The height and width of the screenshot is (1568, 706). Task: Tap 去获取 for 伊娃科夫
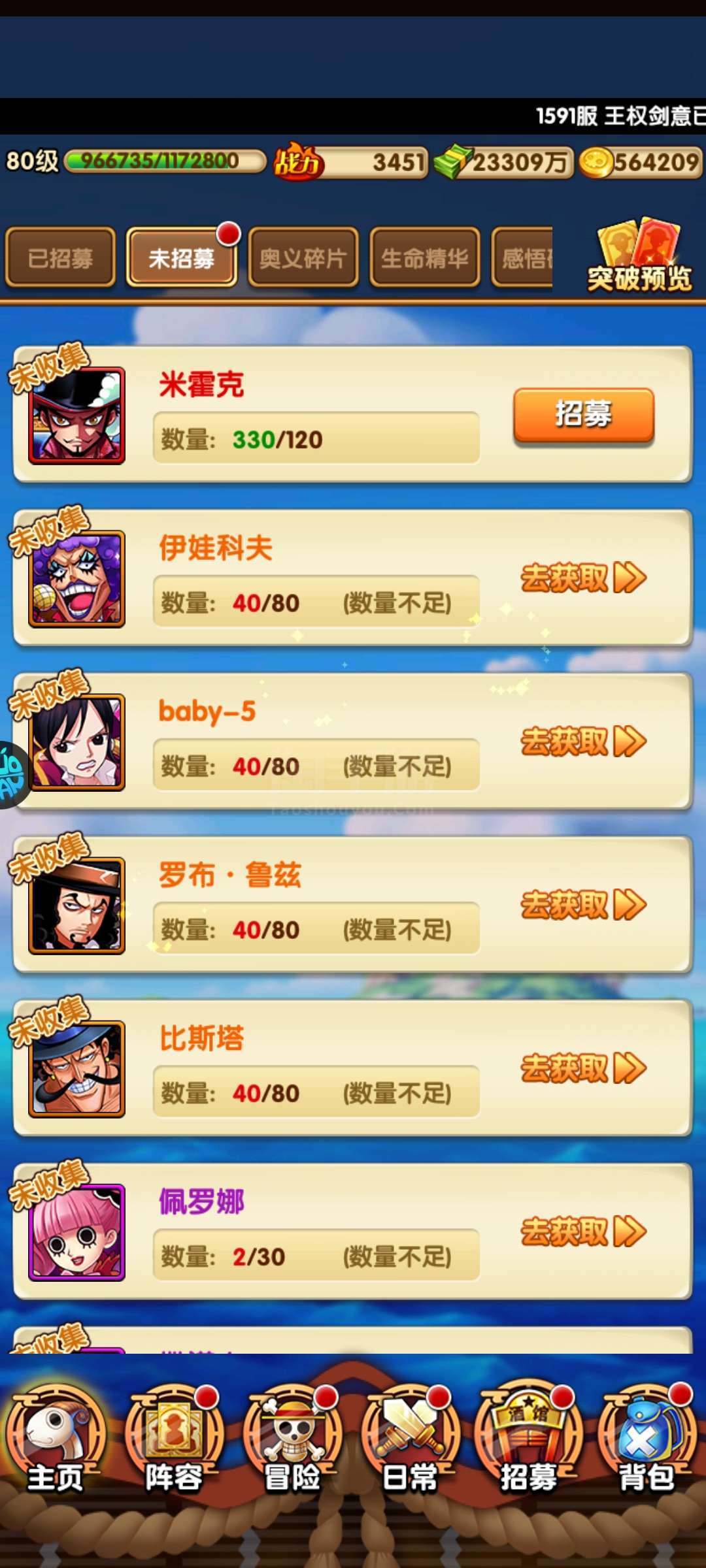(584, 578)
